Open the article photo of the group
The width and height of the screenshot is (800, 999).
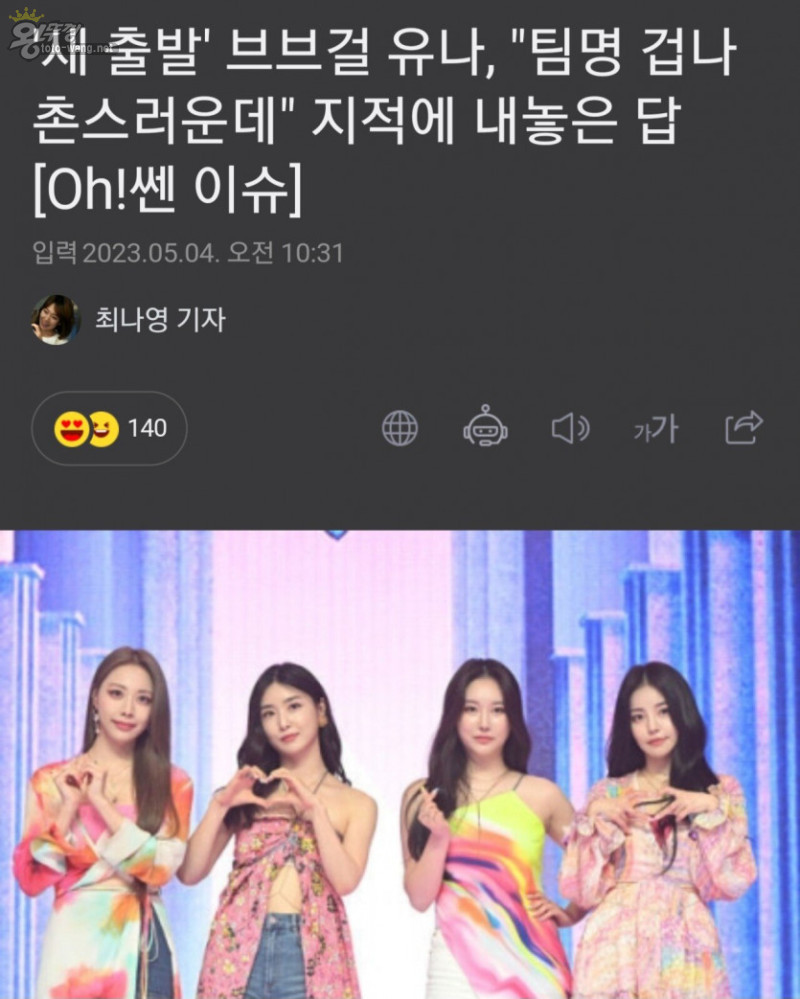(x=400, y=765)
